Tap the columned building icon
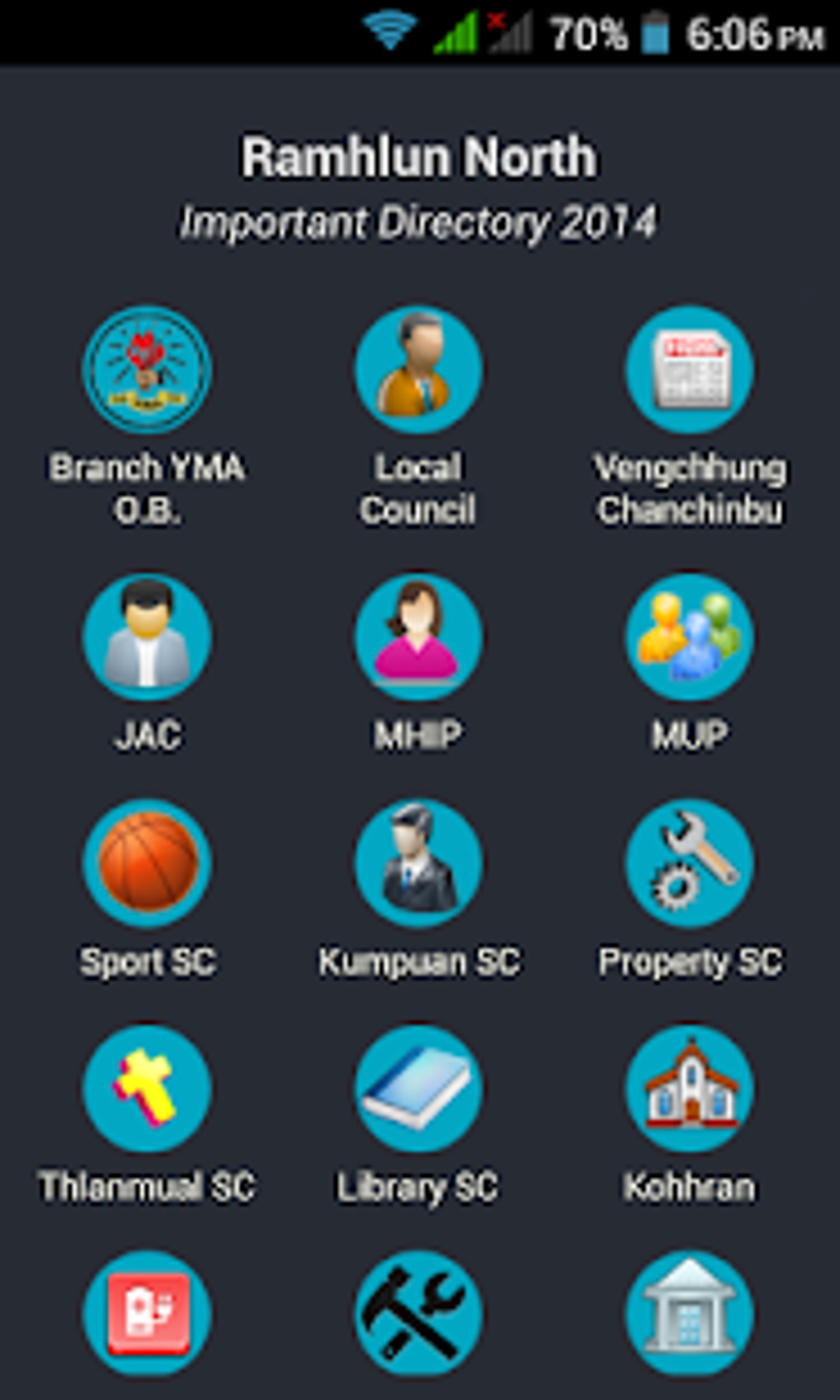Screen dimensions: 840x1400 (x=689, y=1314)
